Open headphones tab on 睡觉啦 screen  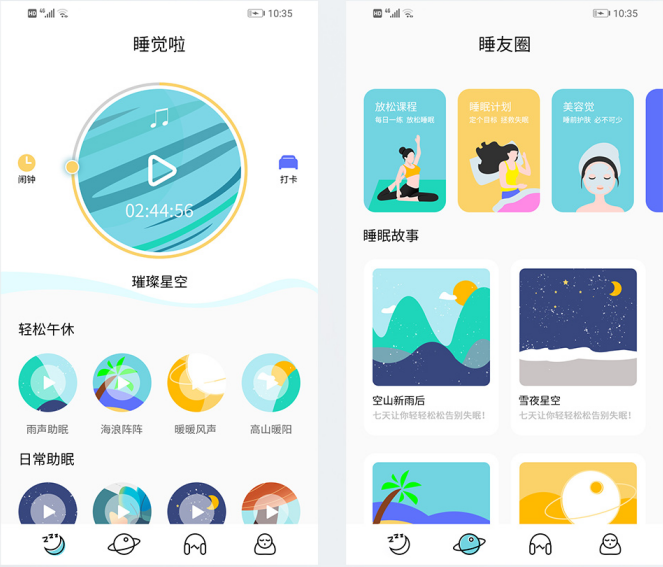[x=195, y=544]
